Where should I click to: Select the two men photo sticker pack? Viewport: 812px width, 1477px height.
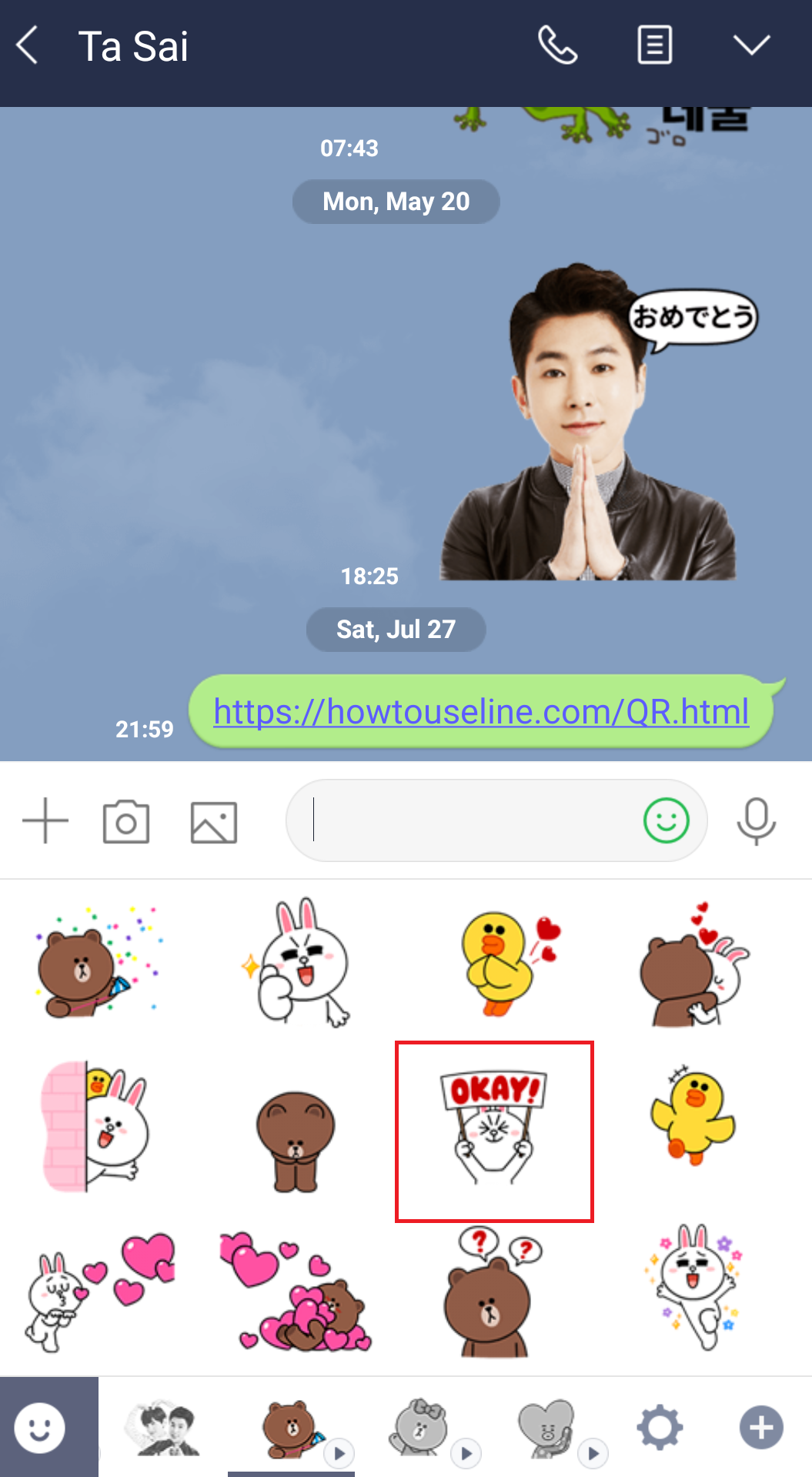[x=162, y=1428]
